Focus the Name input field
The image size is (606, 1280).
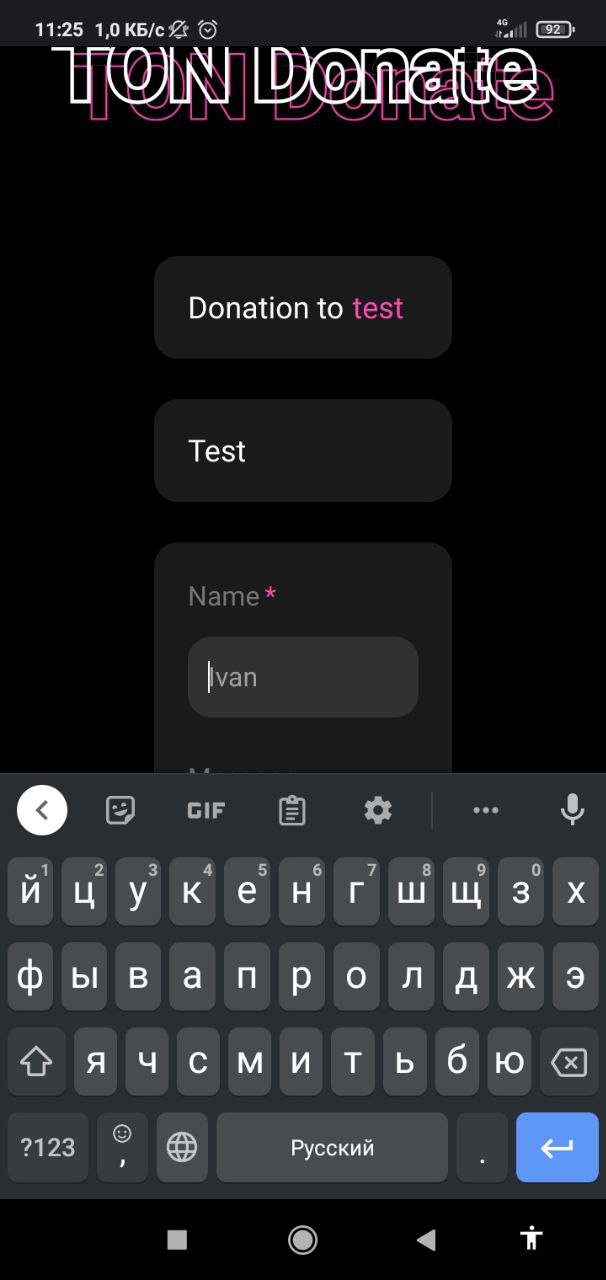coord(303,677)
